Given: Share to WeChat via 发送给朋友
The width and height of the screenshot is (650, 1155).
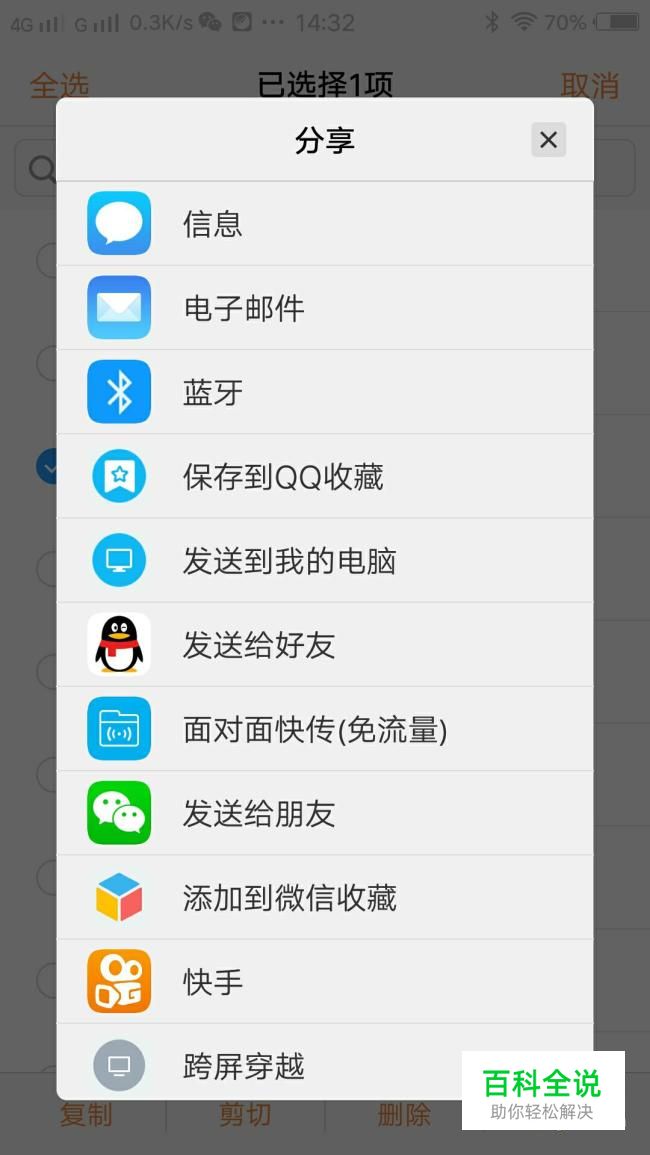Looking at the screenshot, I should [325, 813].
